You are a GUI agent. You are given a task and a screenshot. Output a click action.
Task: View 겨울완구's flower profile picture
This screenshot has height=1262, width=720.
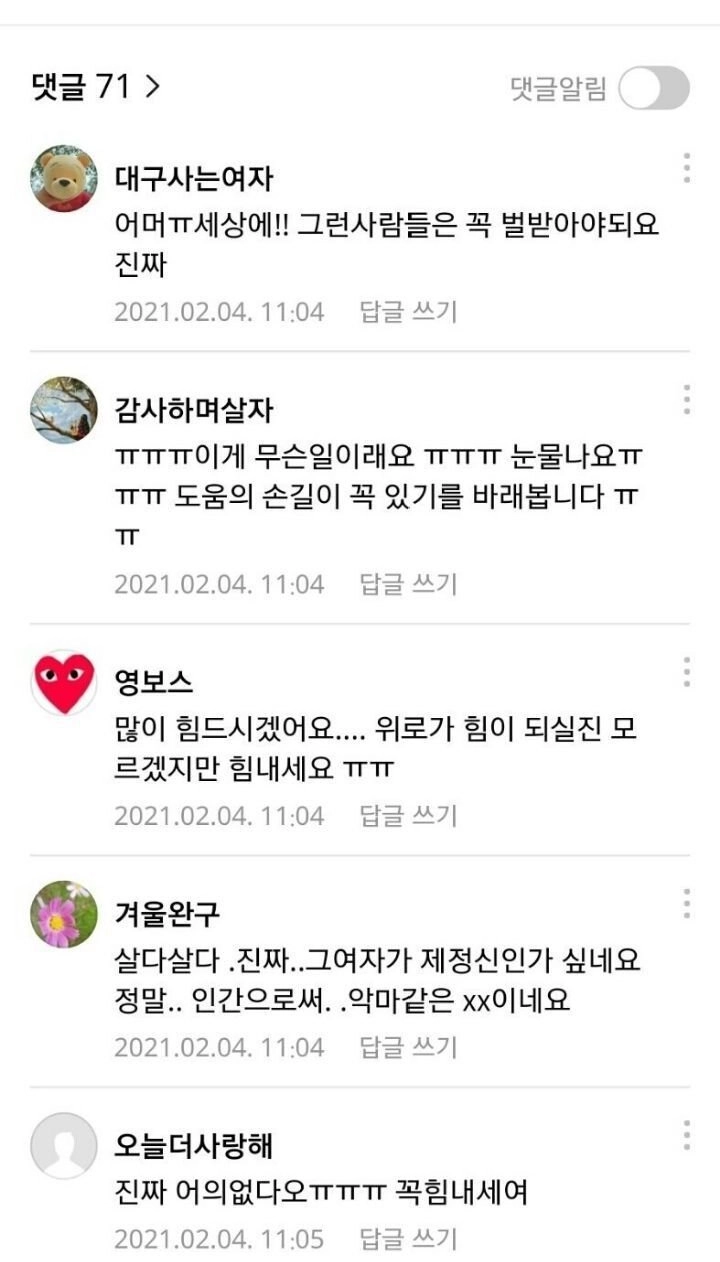(x=64, y=914)
